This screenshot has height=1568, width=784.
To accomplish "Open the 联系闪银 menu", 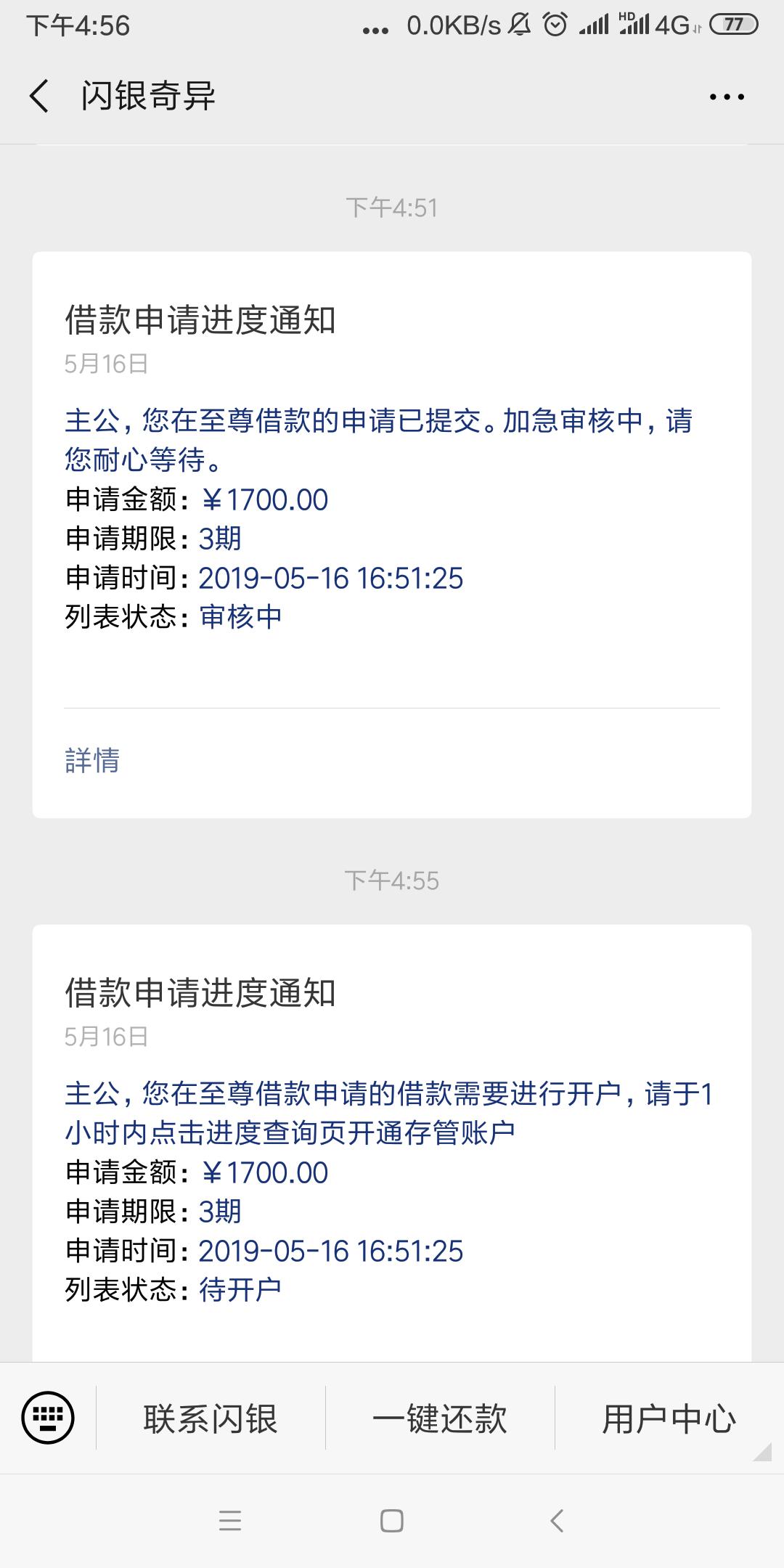I will (x=211, y=1418).
